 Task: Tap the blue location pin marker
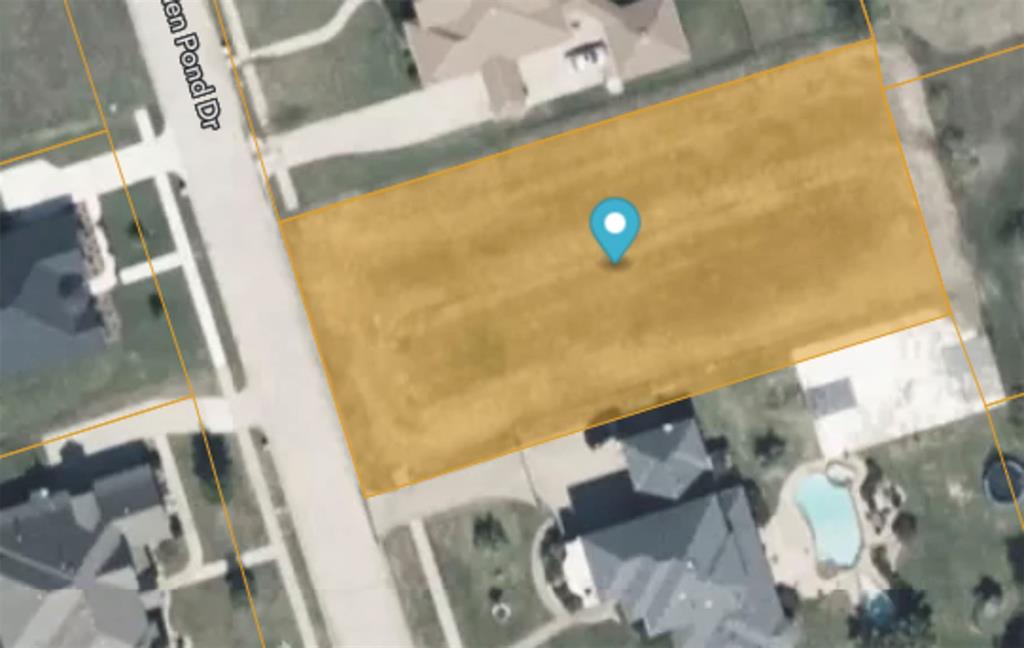pos(614,226)
